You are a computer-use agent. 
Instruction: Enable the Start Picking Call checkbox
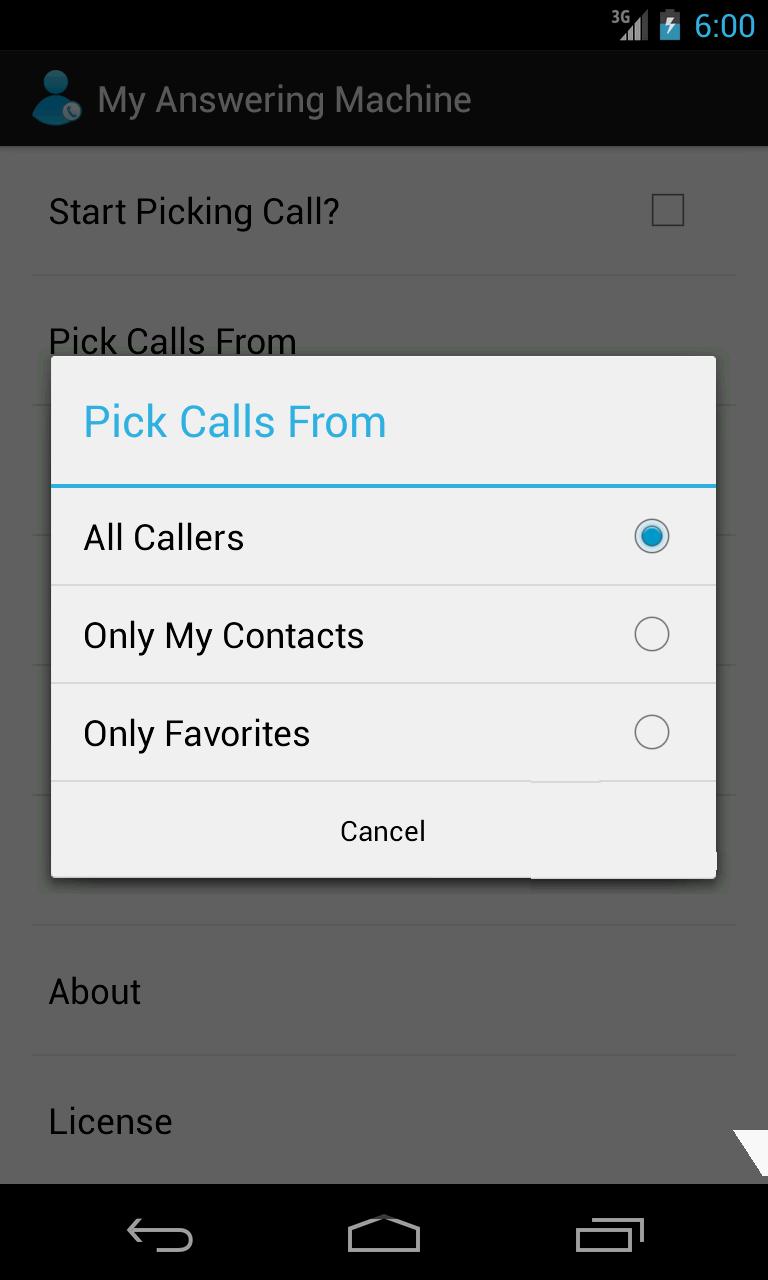(668, 210)
